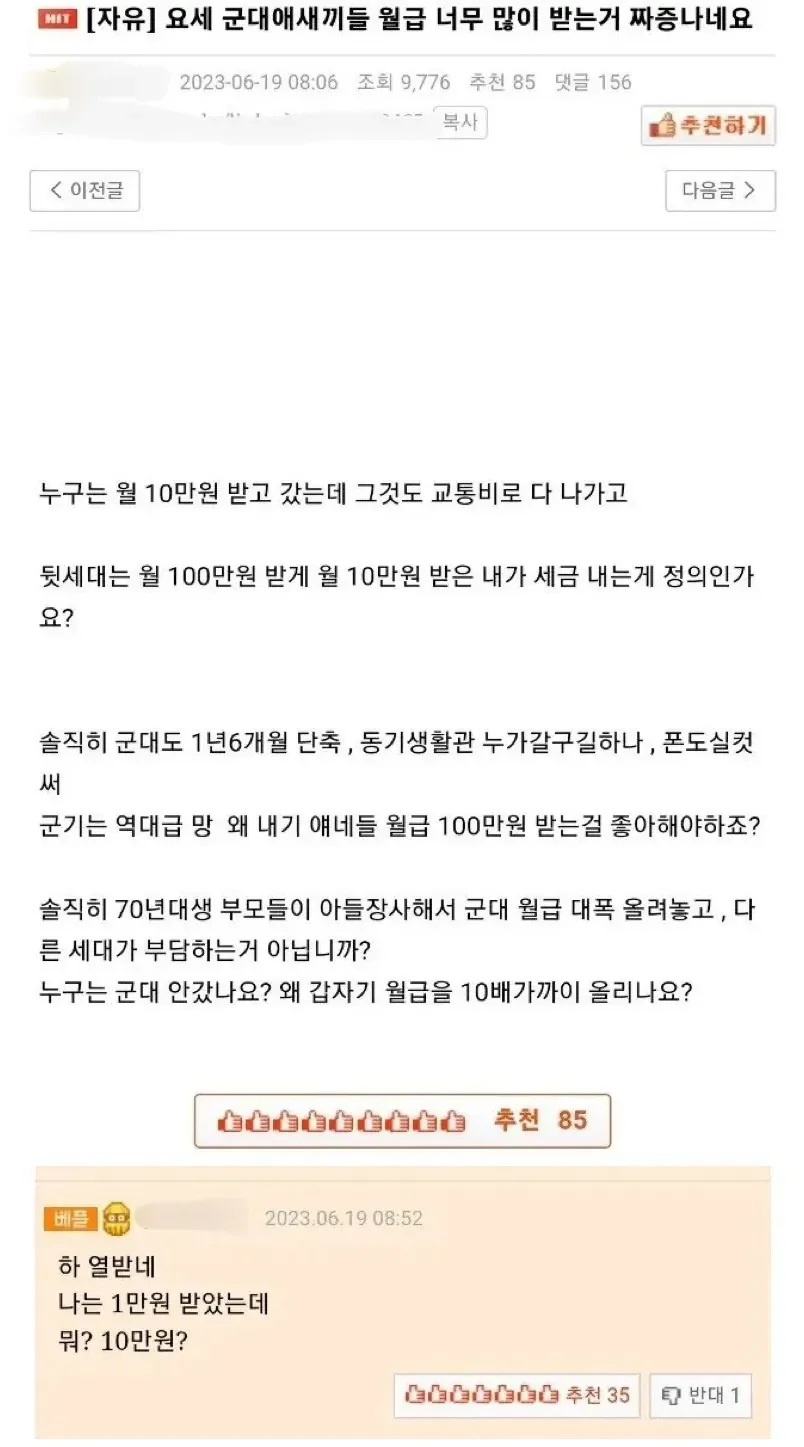Viewport: 804px width, 1447px height.
Task: Downvote the best comment (반대 1)
Action: [x=701, y=1395]
